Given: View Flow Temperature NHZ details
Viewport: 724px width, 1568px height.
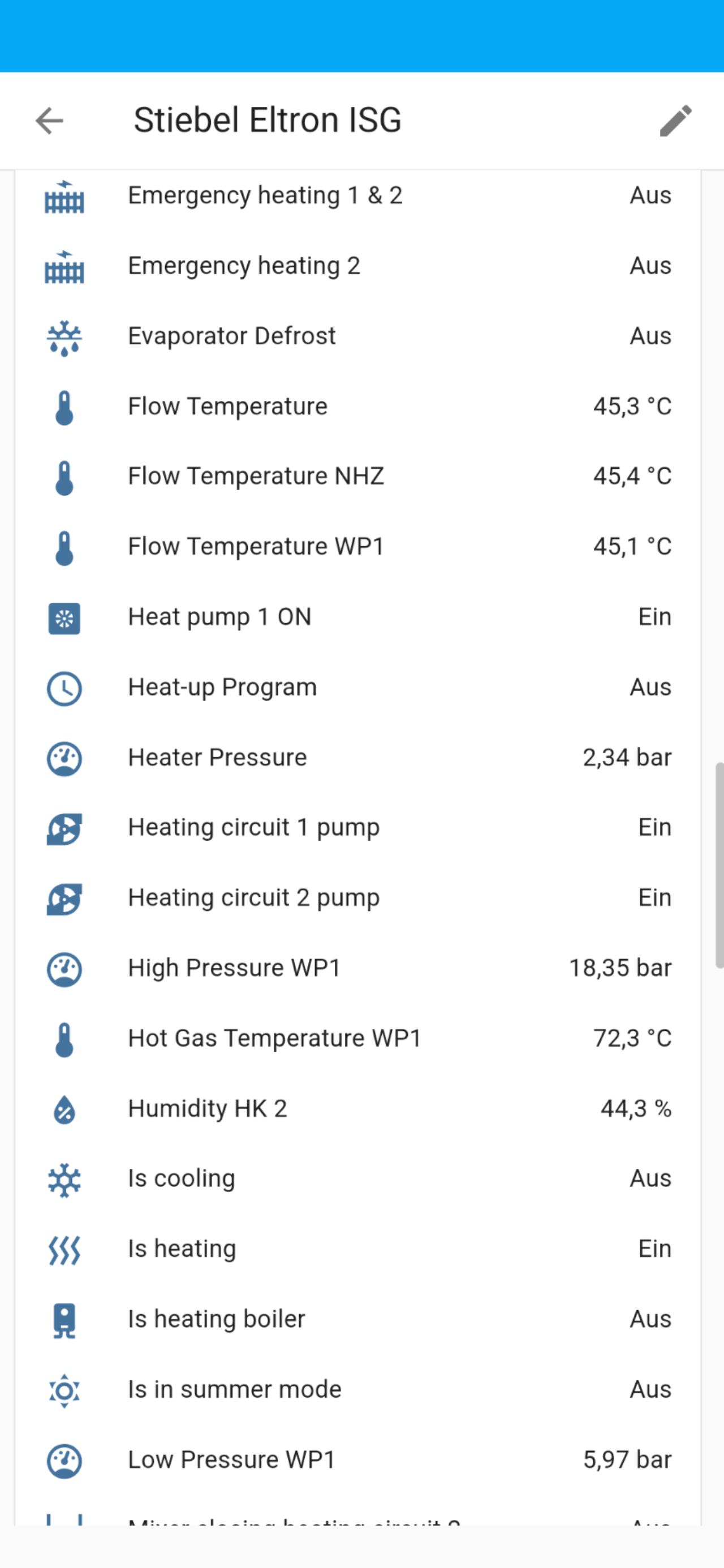Looking at the screenshot, I should coord(358,476).
